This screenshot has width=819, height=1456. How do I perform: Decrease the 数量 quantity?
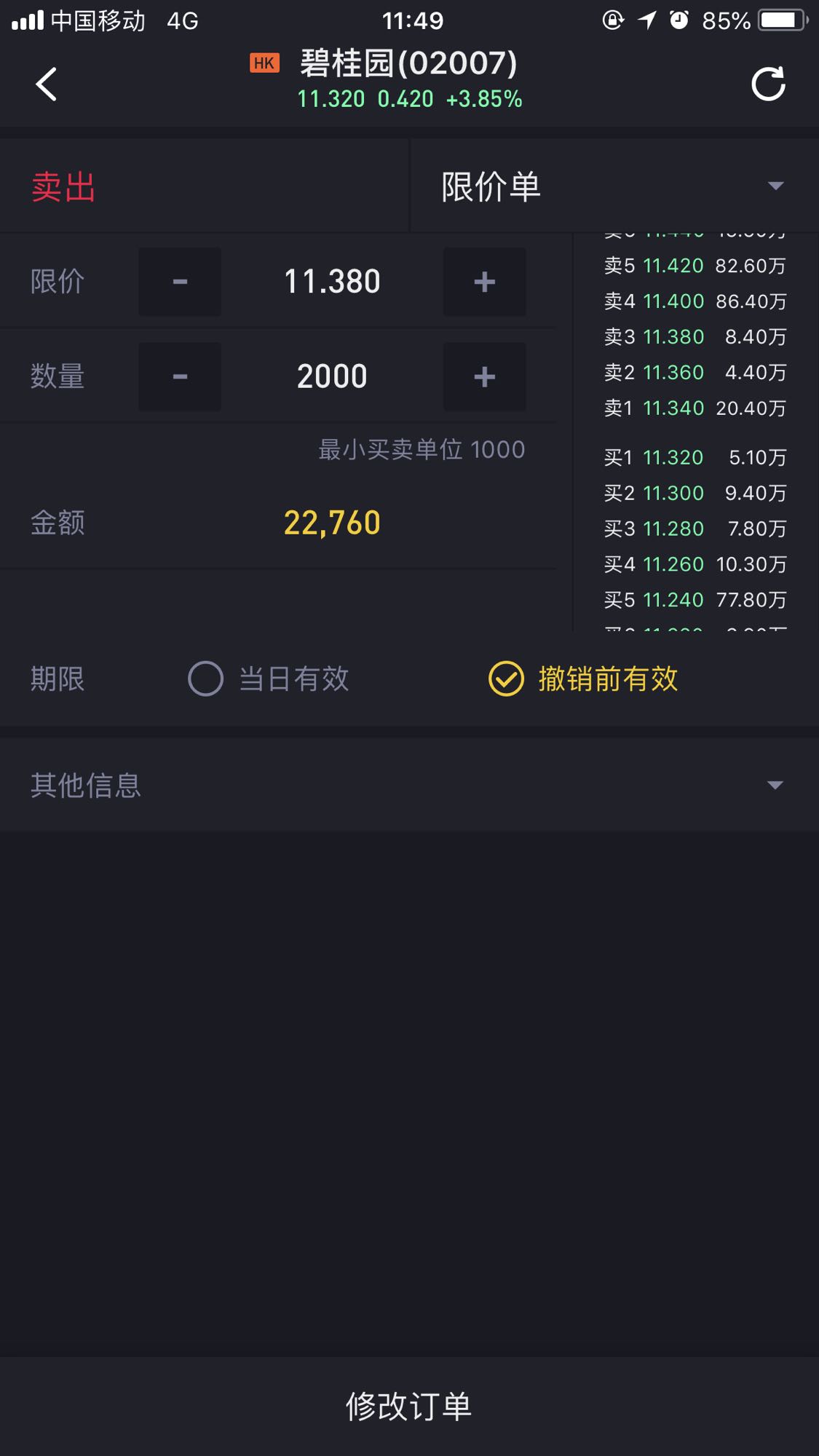[x=180, y=376]
